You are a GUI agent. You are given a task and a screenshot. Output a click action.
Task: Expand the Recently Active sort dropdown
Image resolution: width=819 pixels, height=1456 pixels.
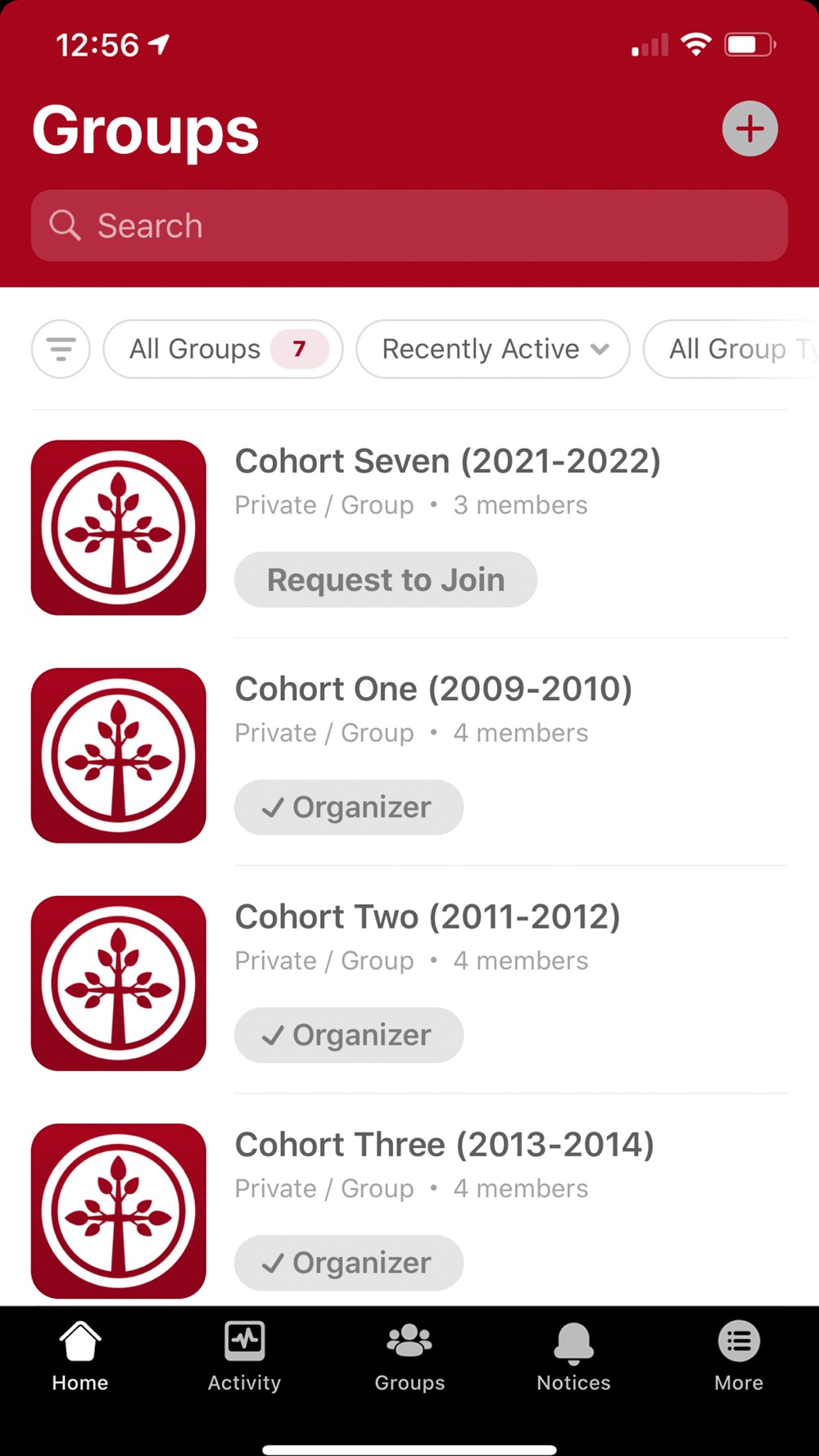point(493,349)
